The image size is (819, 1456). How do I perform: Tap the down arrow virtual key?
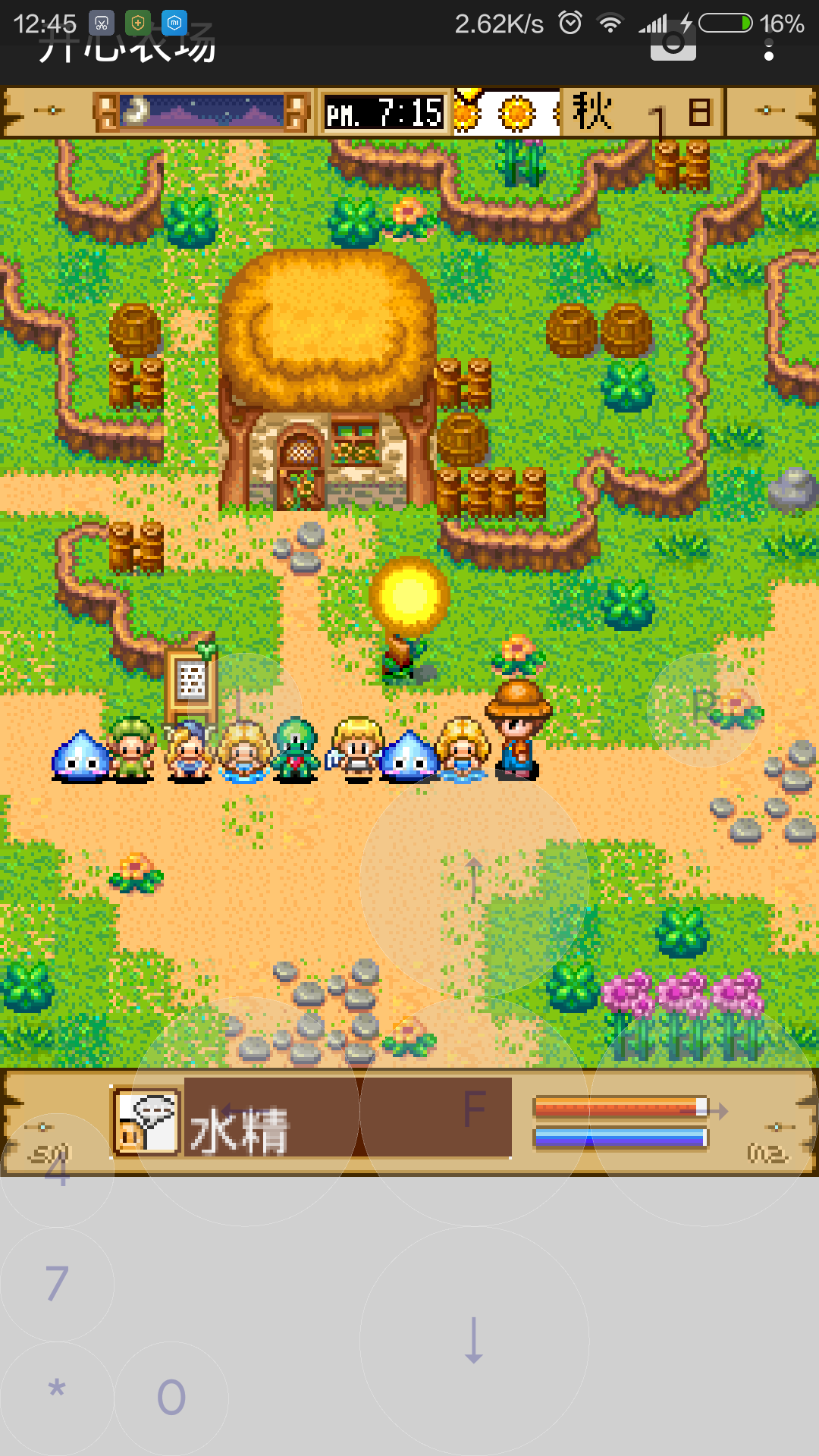tap(474, 1340)
